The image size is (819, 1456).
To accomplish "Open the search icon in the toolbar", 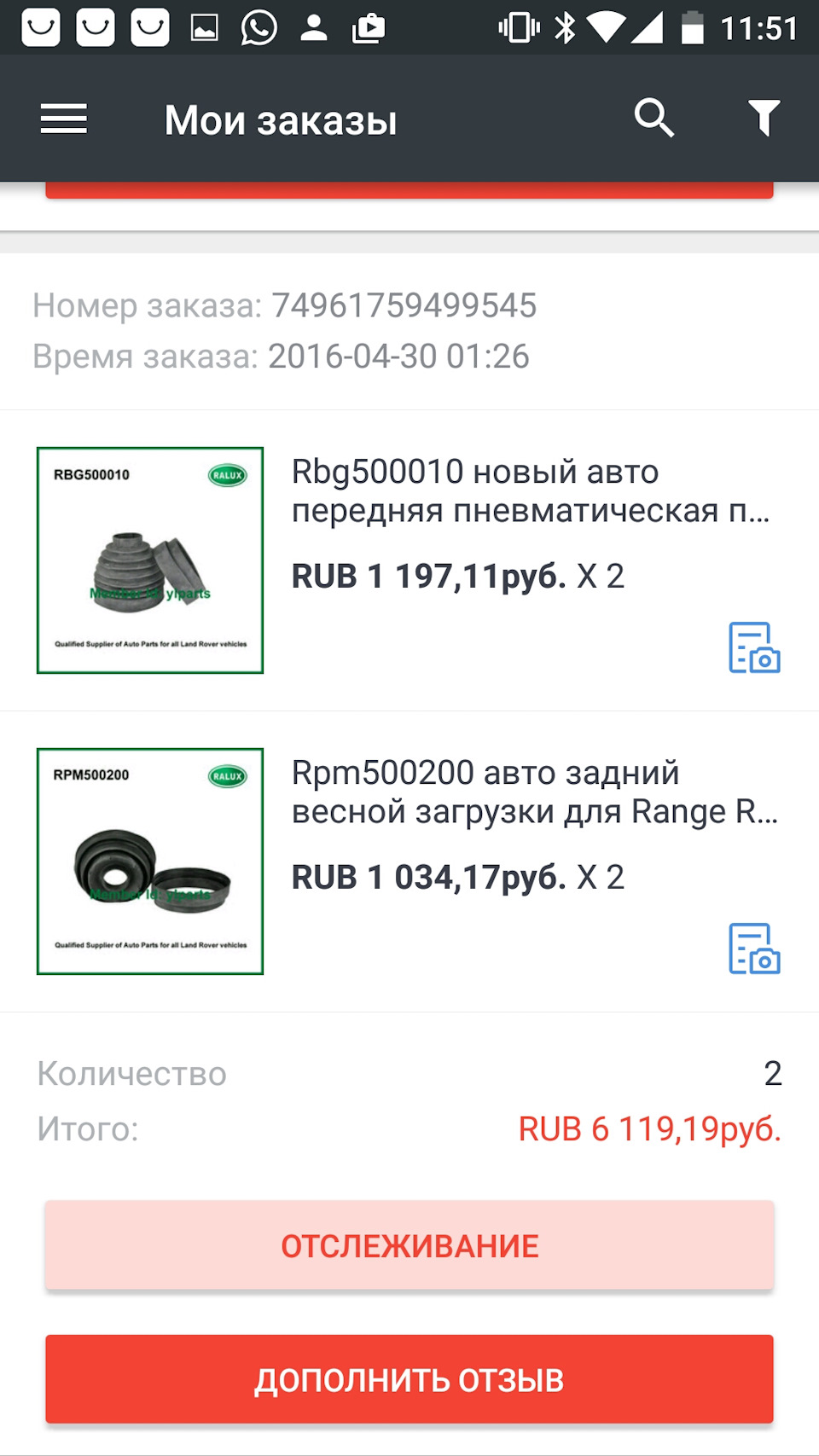I will point(654,118).
